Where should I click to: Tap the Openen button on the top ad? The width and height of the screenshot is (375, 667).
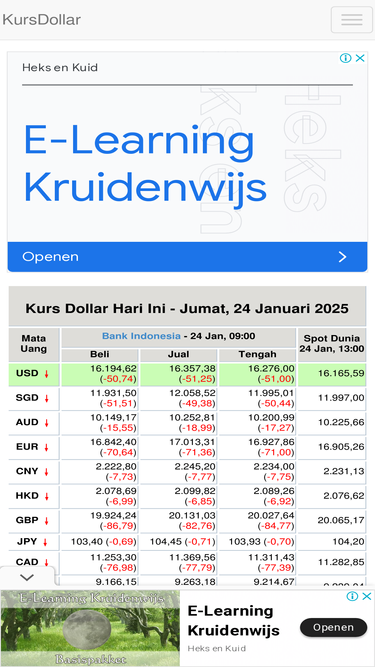pos(188,257)
